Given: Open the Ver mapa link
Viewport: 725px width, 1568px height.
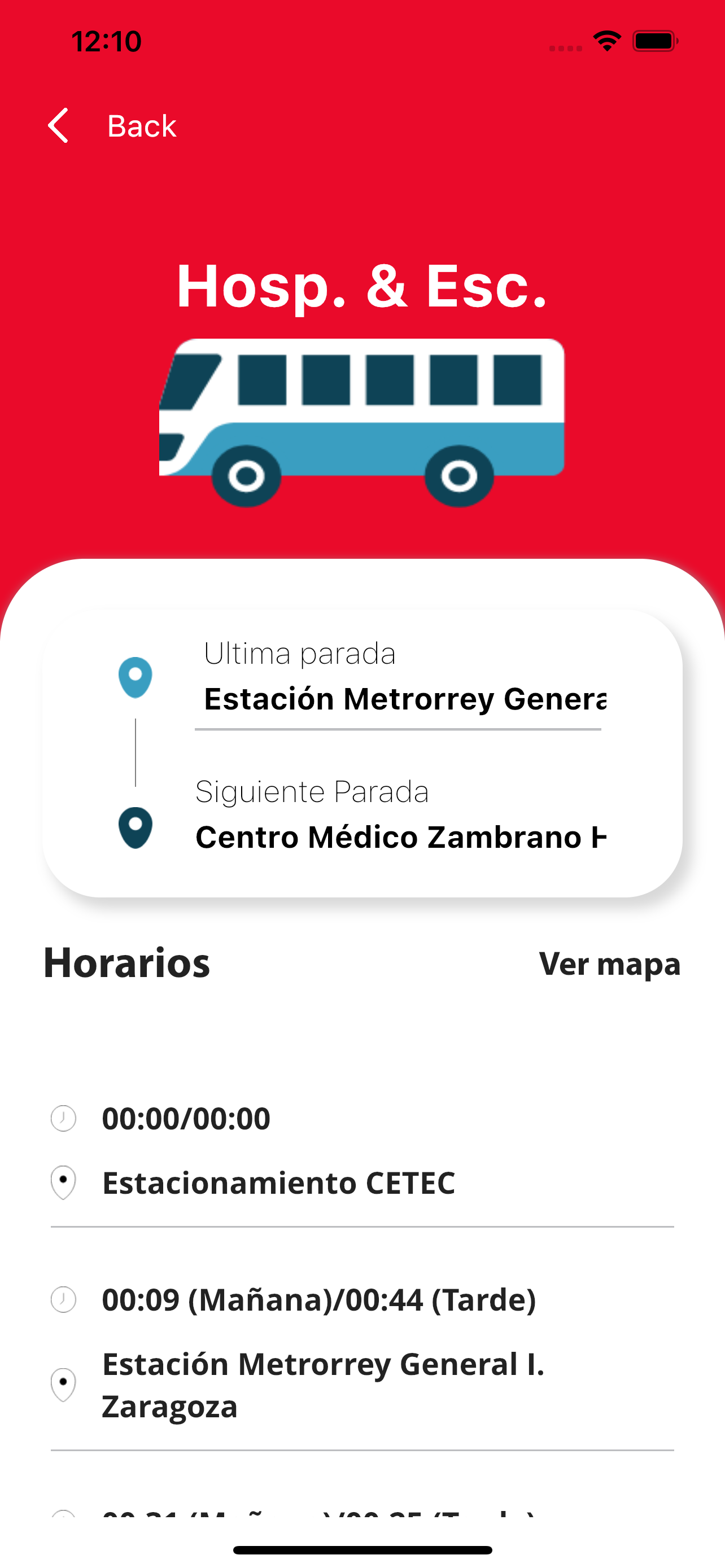Looking at the screenshot, I should click(x=609, y=964).
